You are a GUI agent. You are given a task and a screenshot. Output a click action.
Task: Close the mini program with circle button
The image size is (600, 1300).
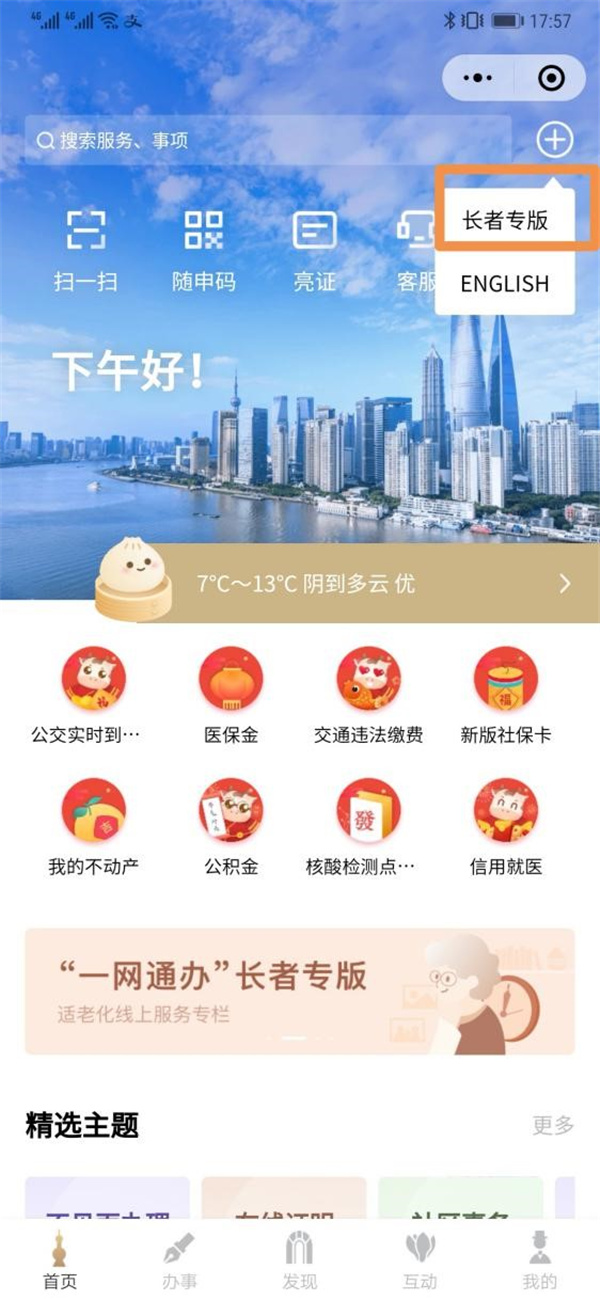click(549, 78)
